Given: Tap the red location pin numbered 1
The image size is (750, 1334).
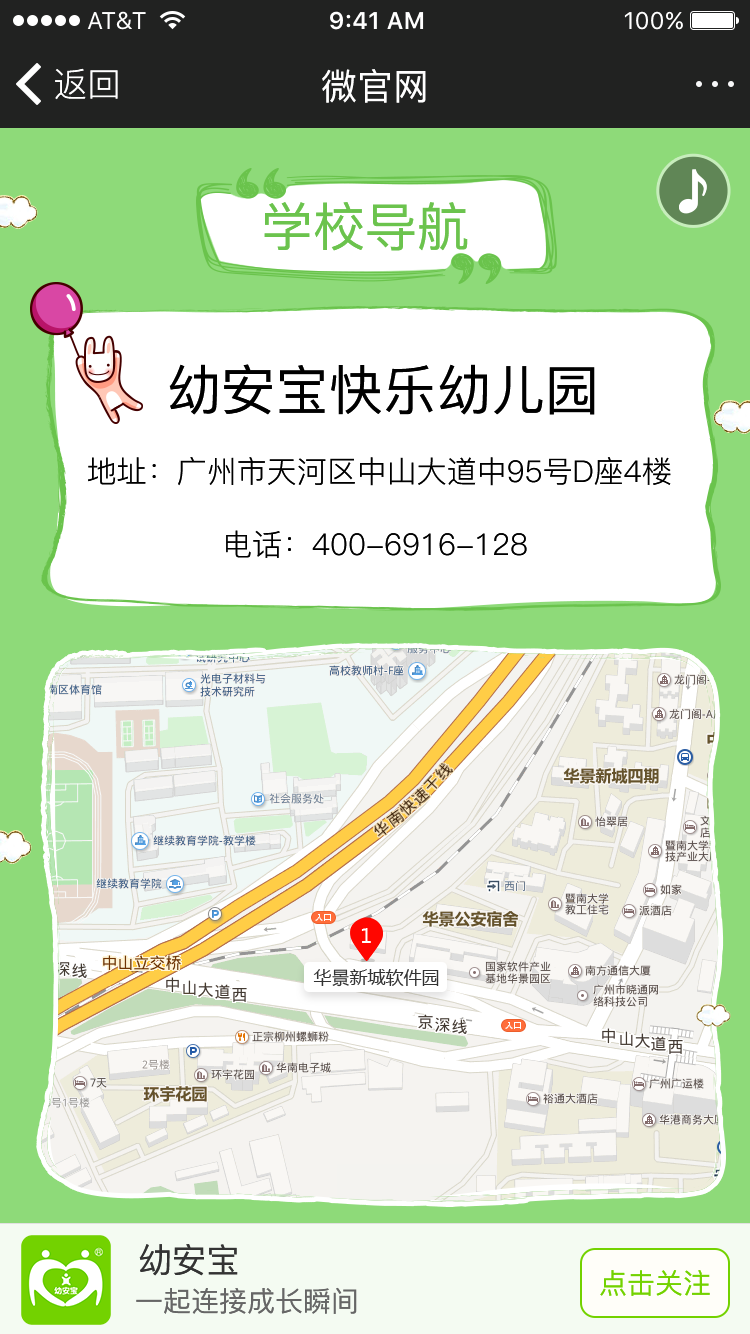Looking at the screenshot, I should click(366, 938).
